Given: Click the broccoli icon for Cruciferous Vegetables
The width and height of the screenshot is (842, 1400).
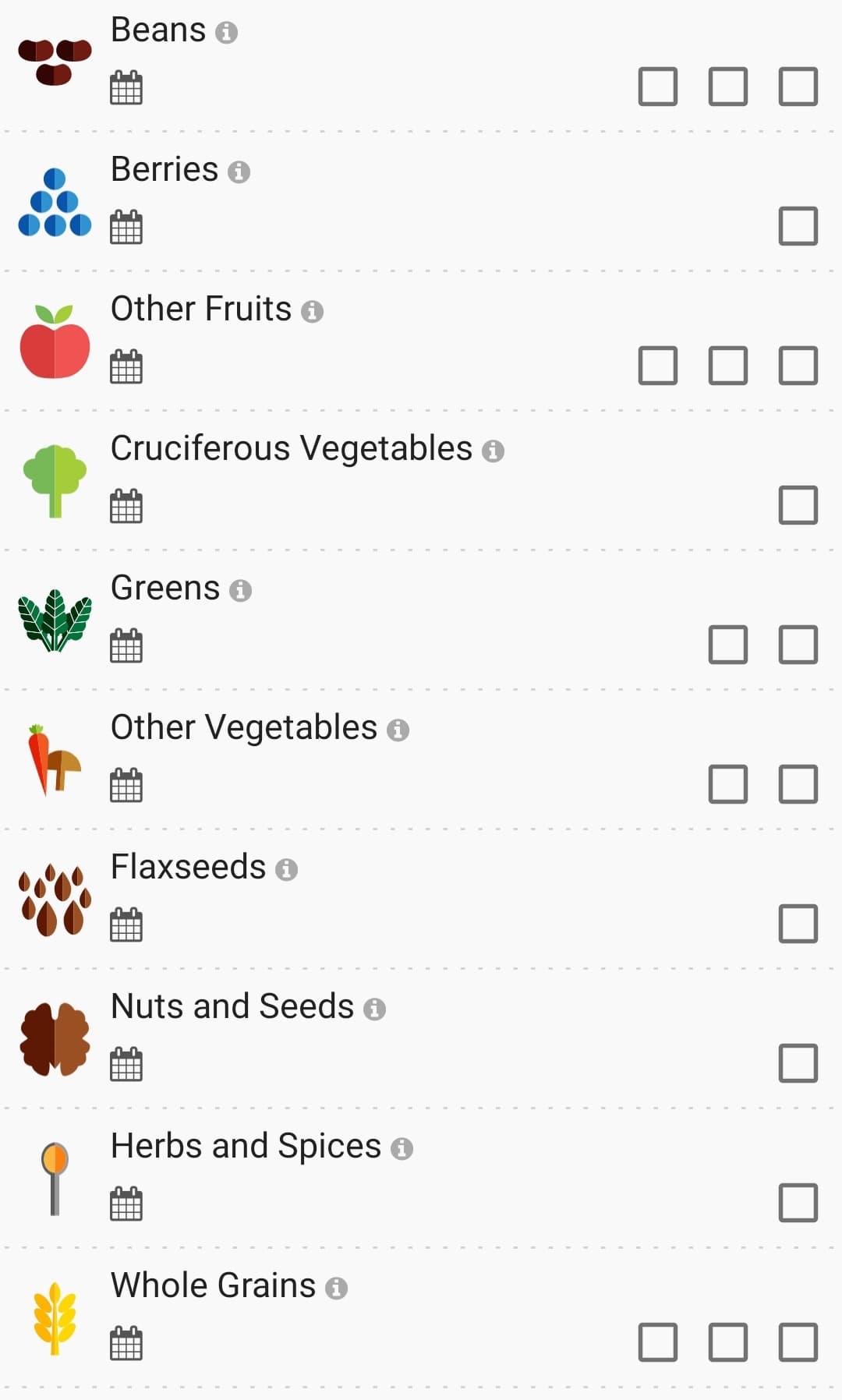Looking at the screenshot, I should coord(53,479).
